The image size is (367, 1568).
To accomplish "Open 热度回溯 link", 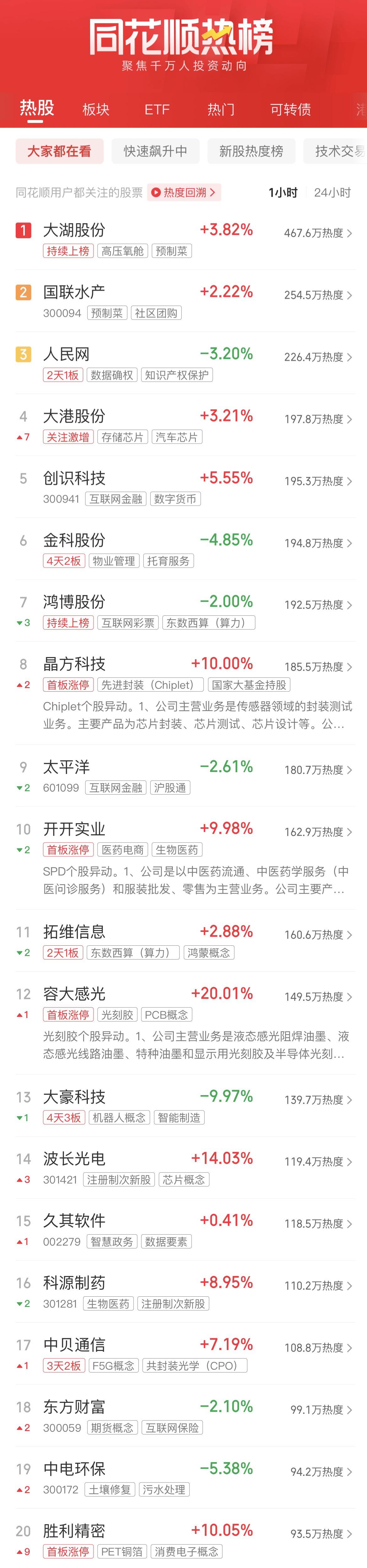I will [x=183, y=192].
